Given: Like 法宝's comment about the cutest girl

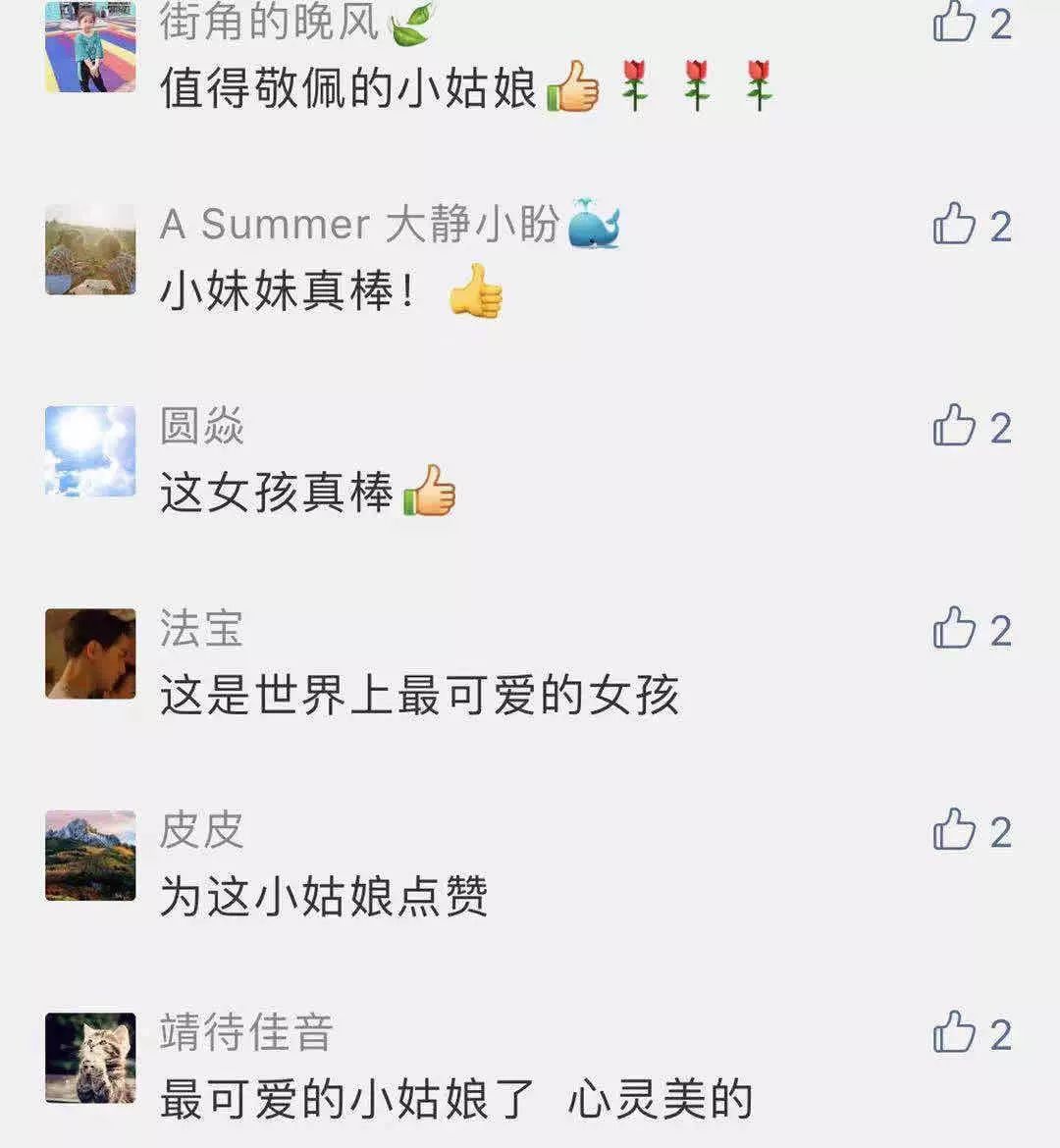Looking at the screenshot, I should tap(954, 629).
